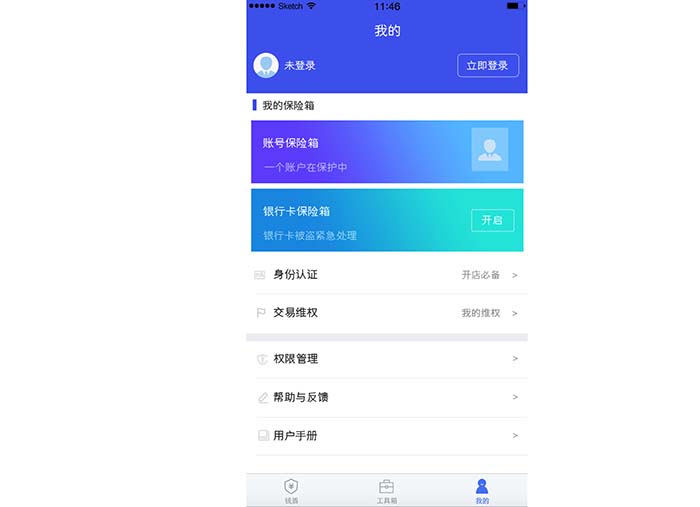Select the 我的 tab
This screenshot has width=700, height=507.
click(x=482, y=490)
